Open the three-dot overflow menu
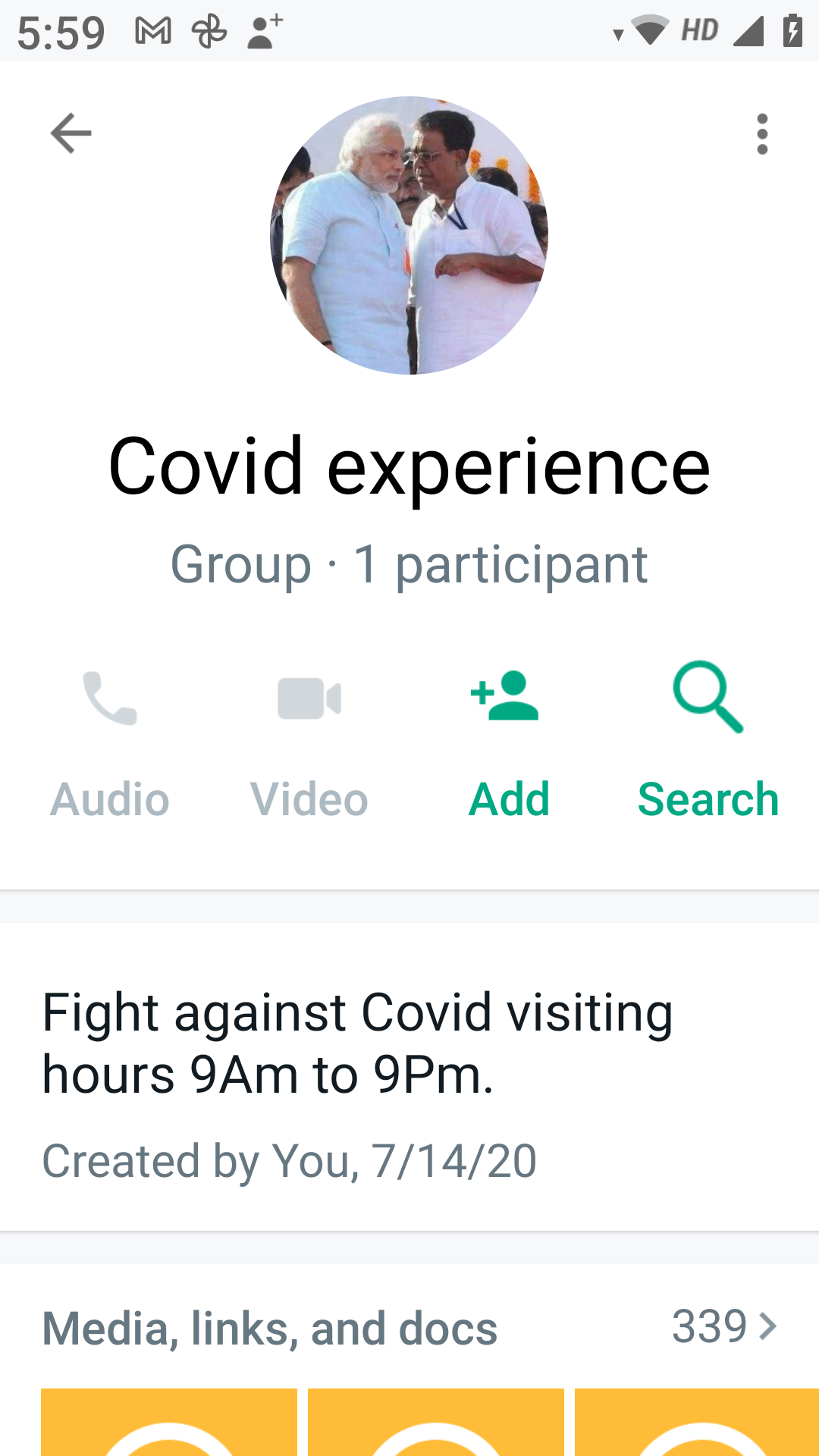This screenshot has height=1456, width=819. pos(762,134)
